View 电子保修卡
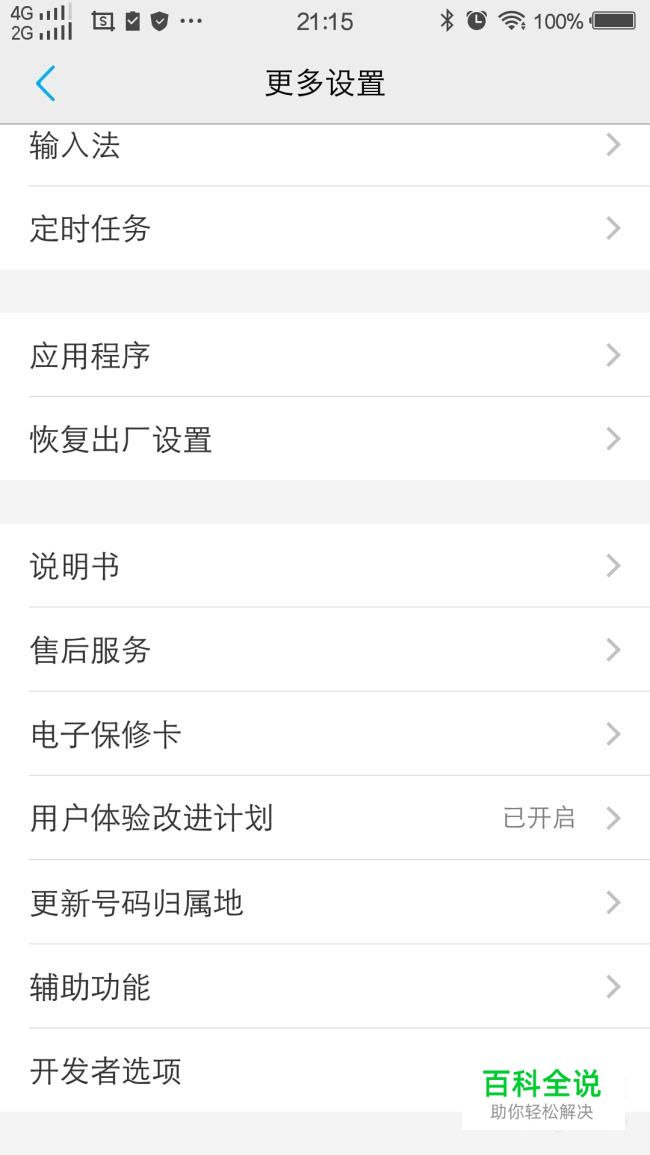 tap(325, 734)
